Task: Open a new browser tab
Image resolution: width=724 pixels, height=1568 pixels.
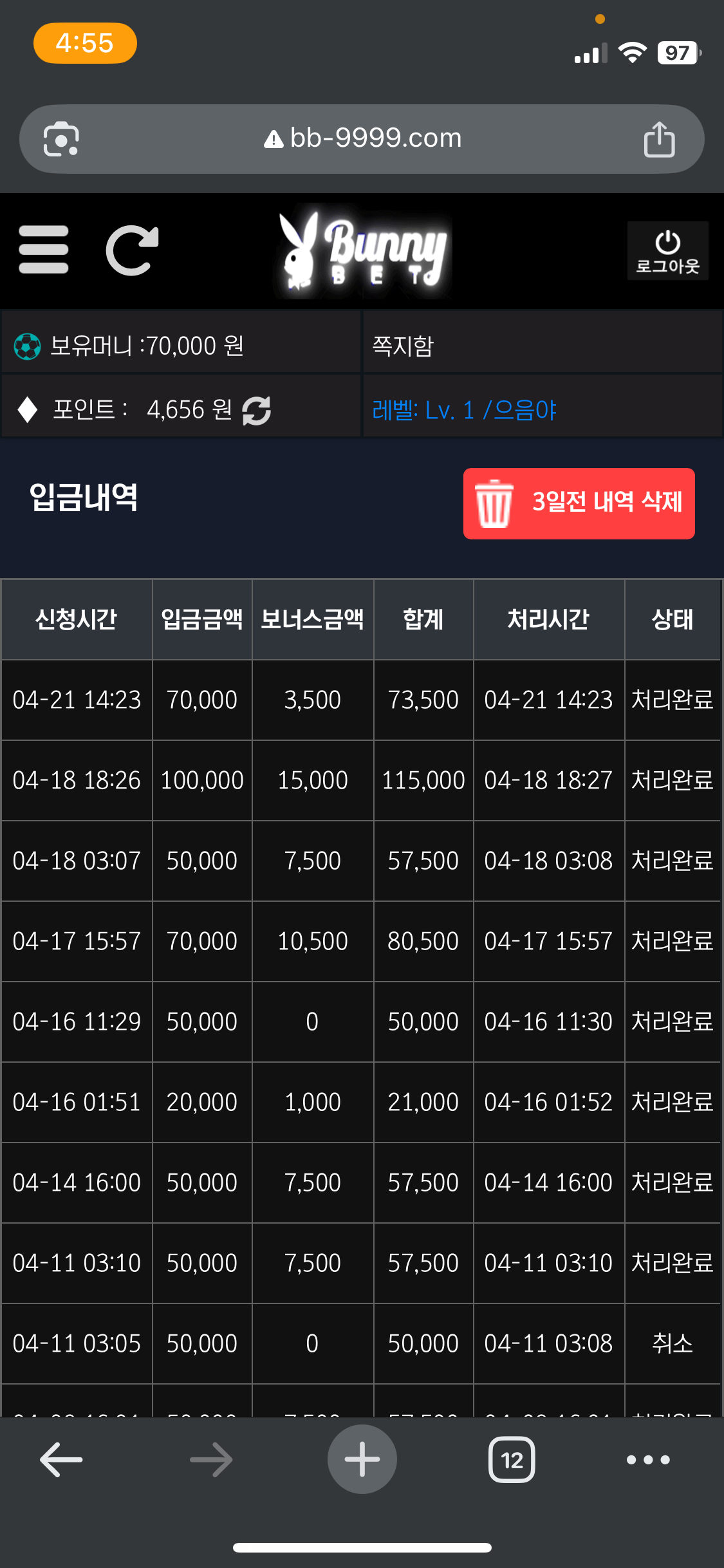Action: pyautogui.click(x=362, y=1459)
